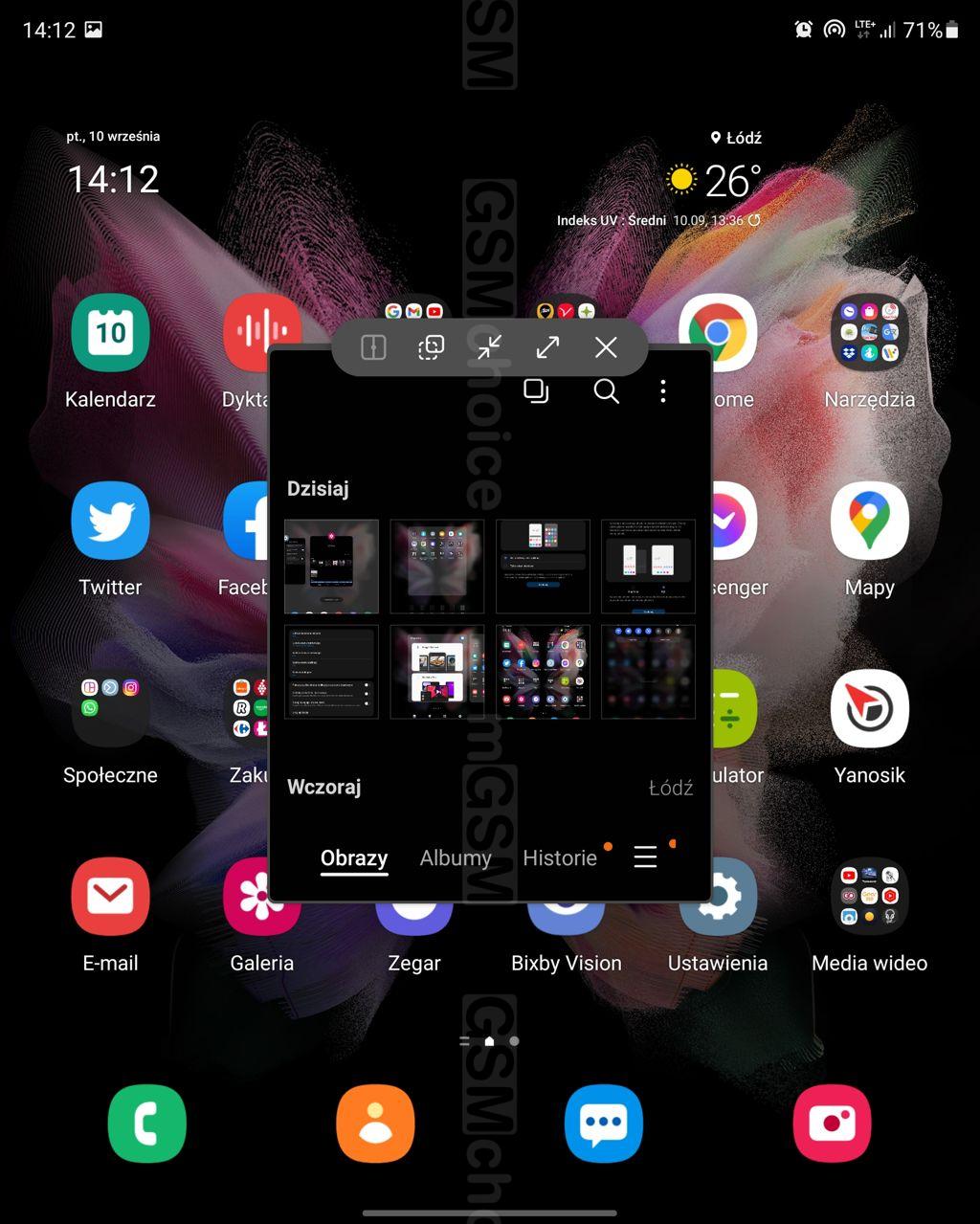
Task: Open Gallery's three-dot overflow menu
Action: coord(663,390)
